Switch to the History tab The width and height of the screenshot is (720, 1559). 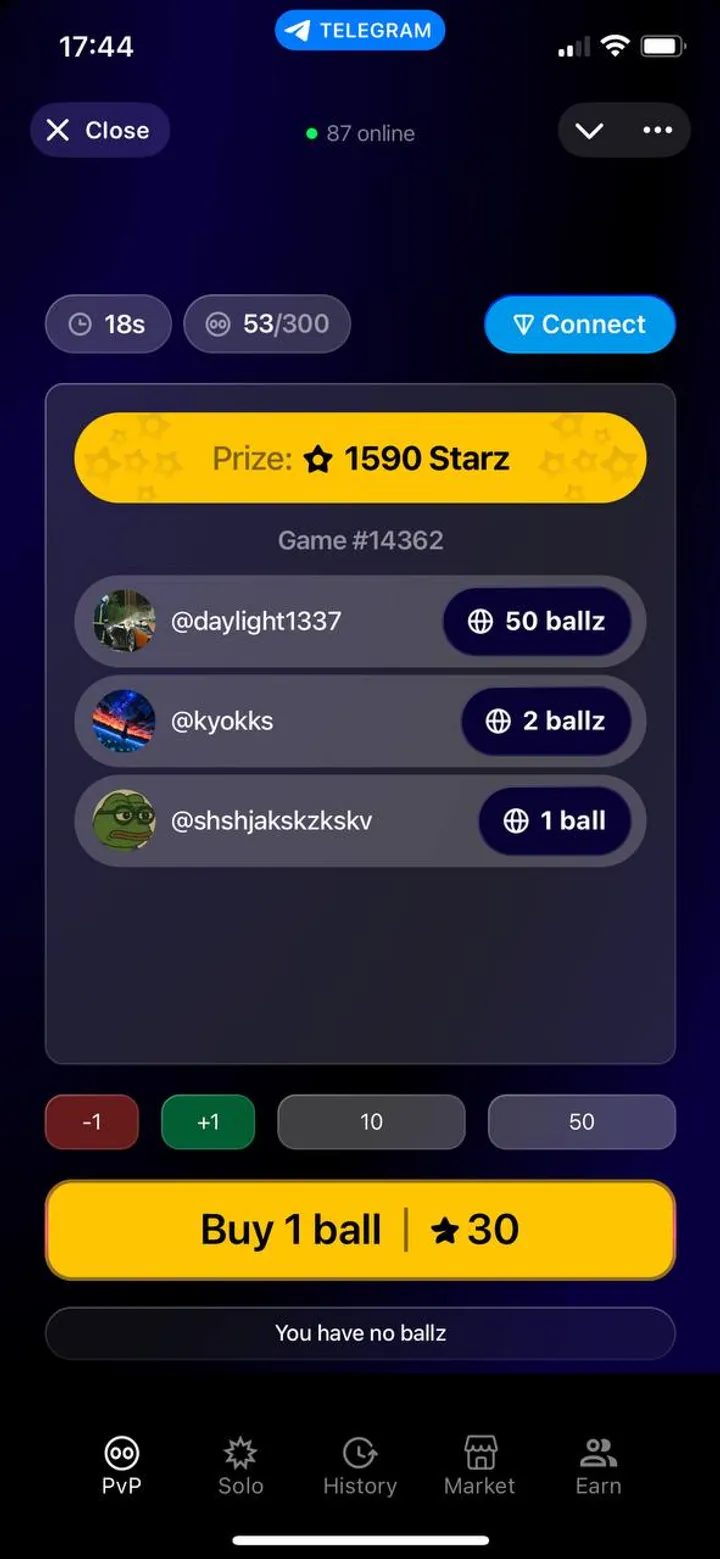click(360, 1466)
